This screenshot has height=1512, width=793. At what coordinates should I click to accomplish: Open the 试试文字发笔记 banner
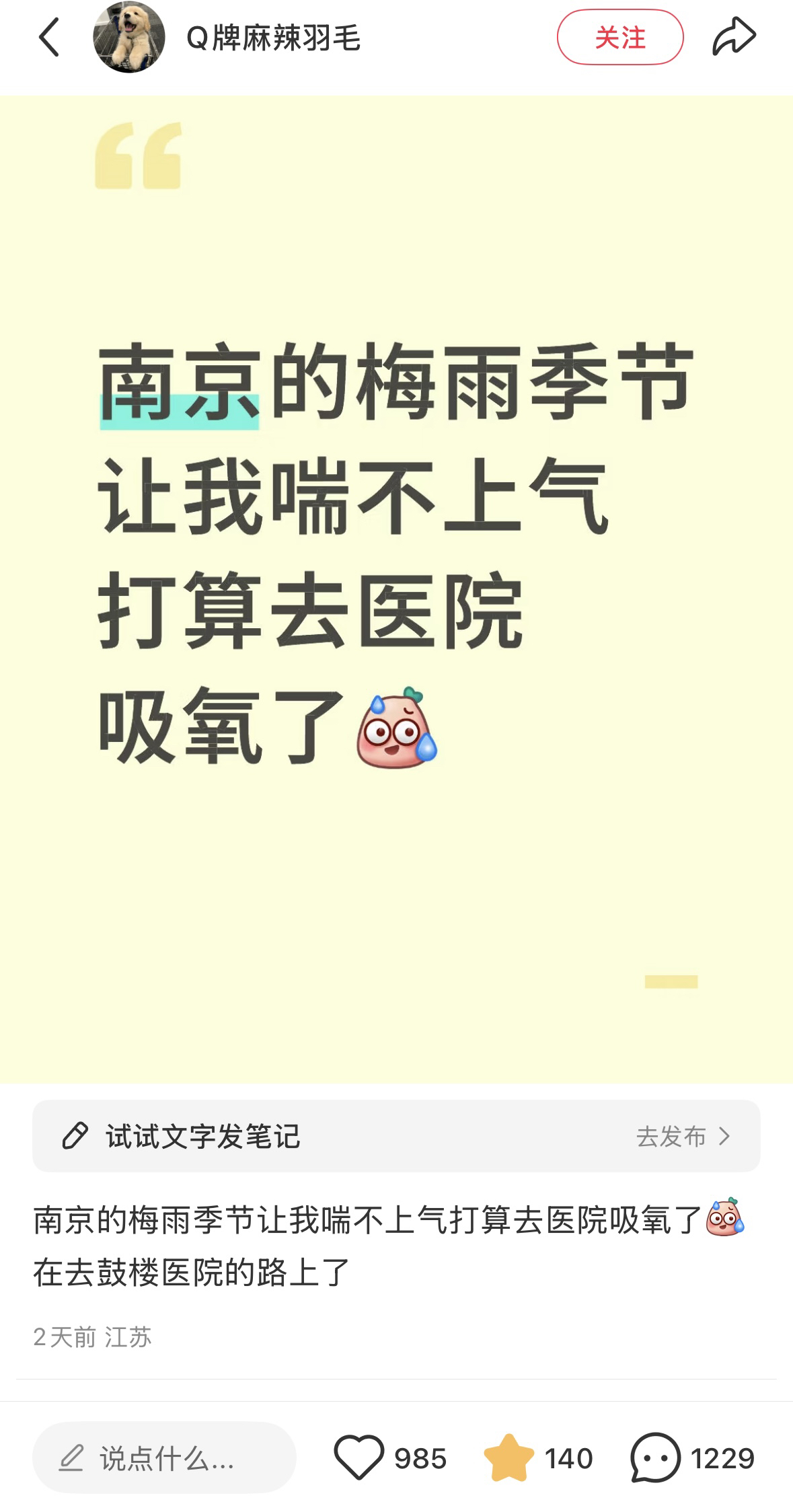396,1136
